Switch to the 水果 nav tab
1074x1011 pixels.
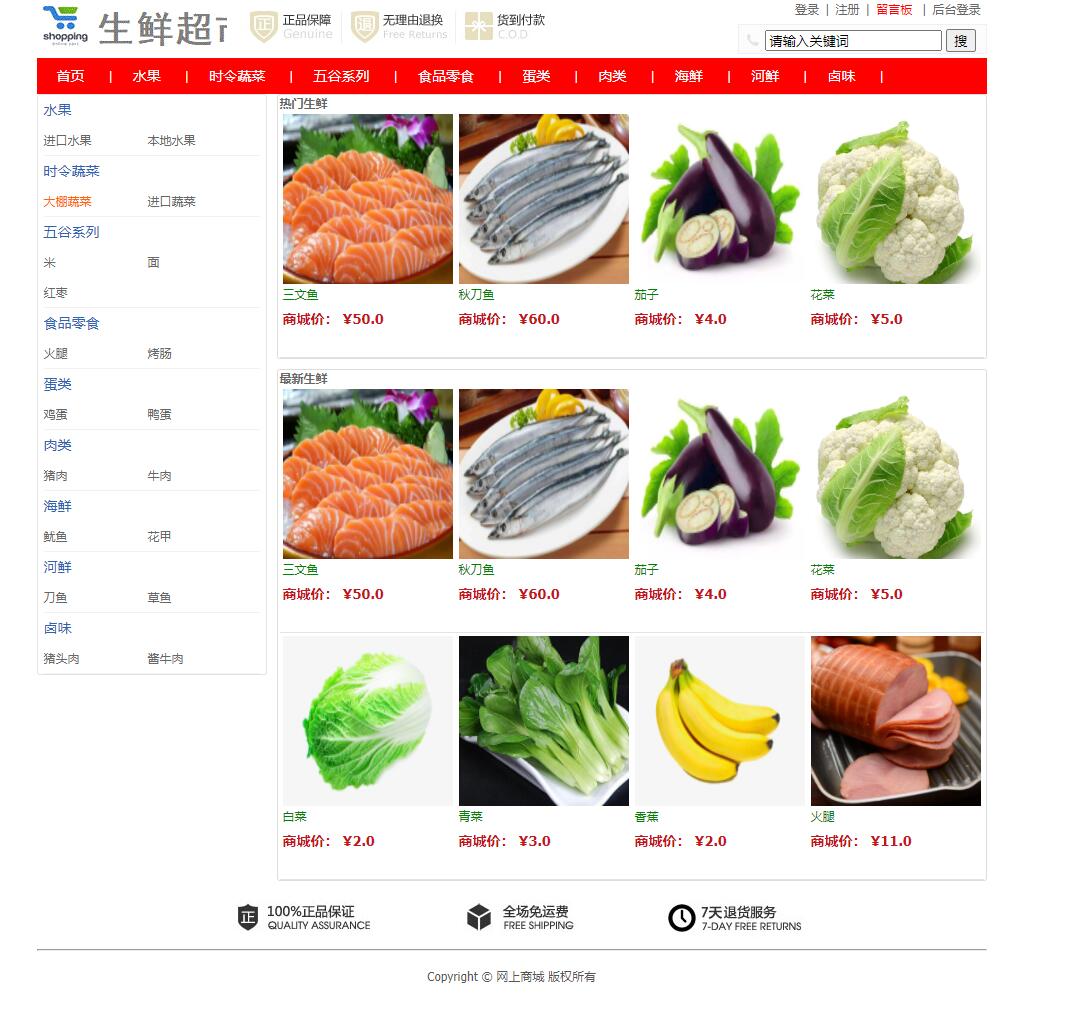146,76
